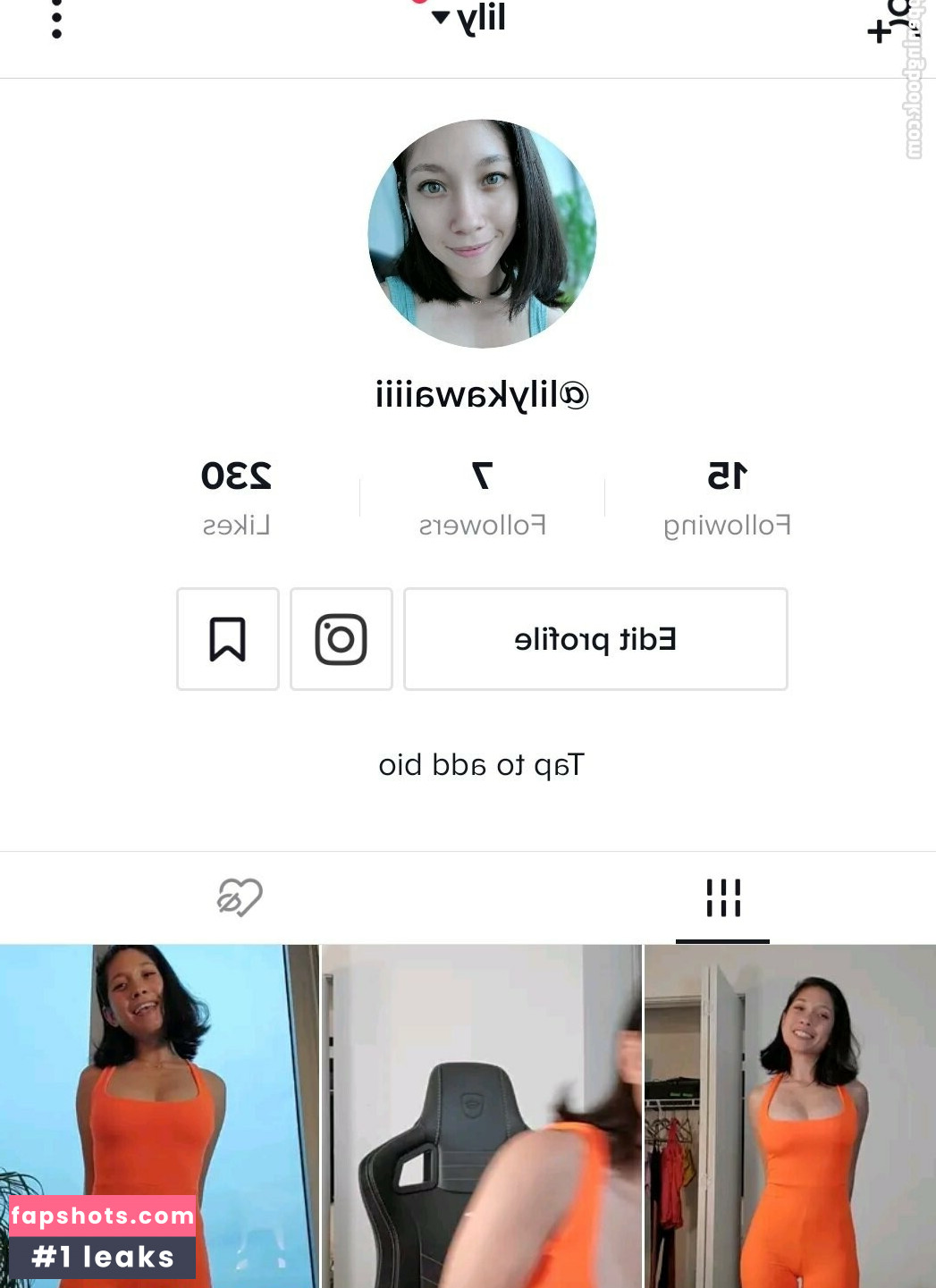Open the settings three-dot menu
This screenshot has width=936, height=1288.
[x=56, y=18]
